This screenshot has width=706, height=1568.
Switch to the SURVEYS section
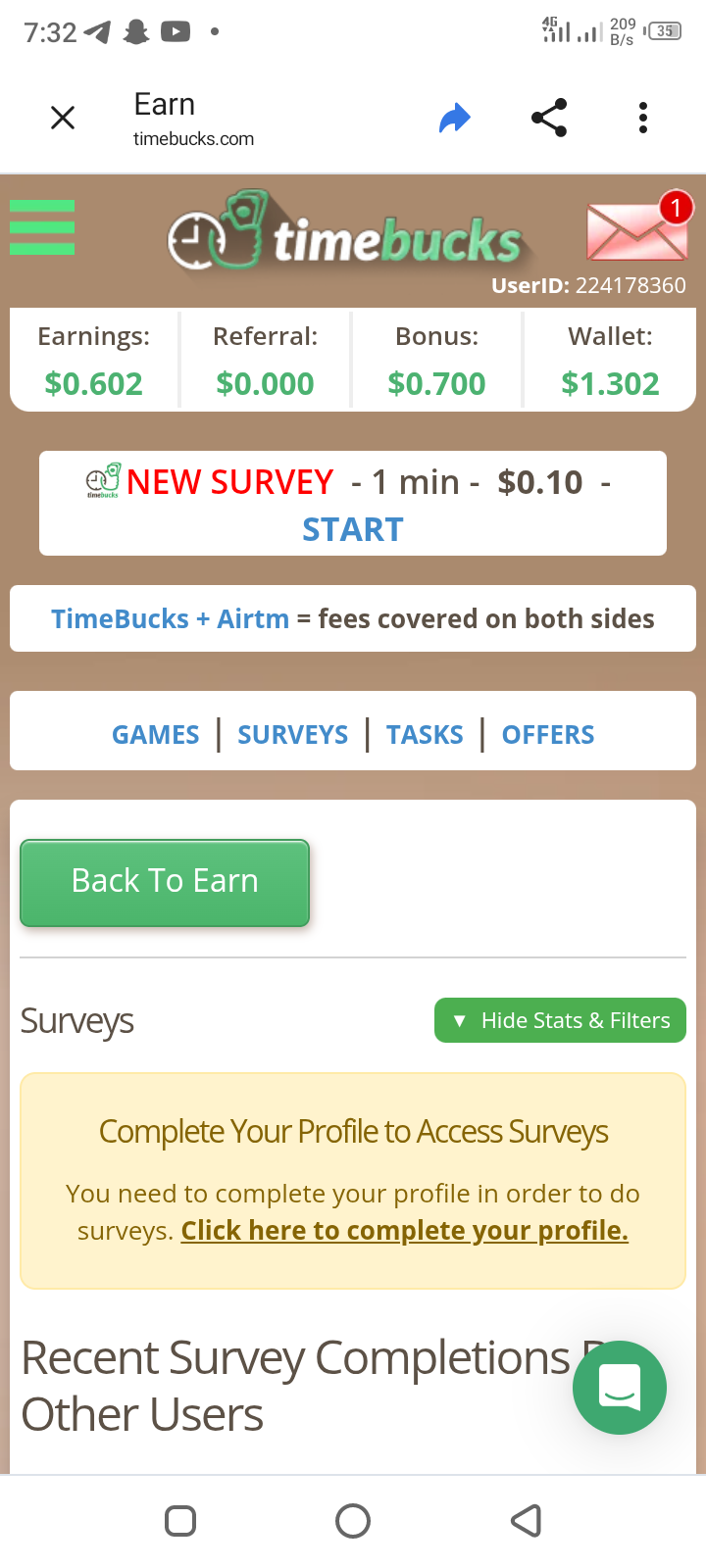292,735
